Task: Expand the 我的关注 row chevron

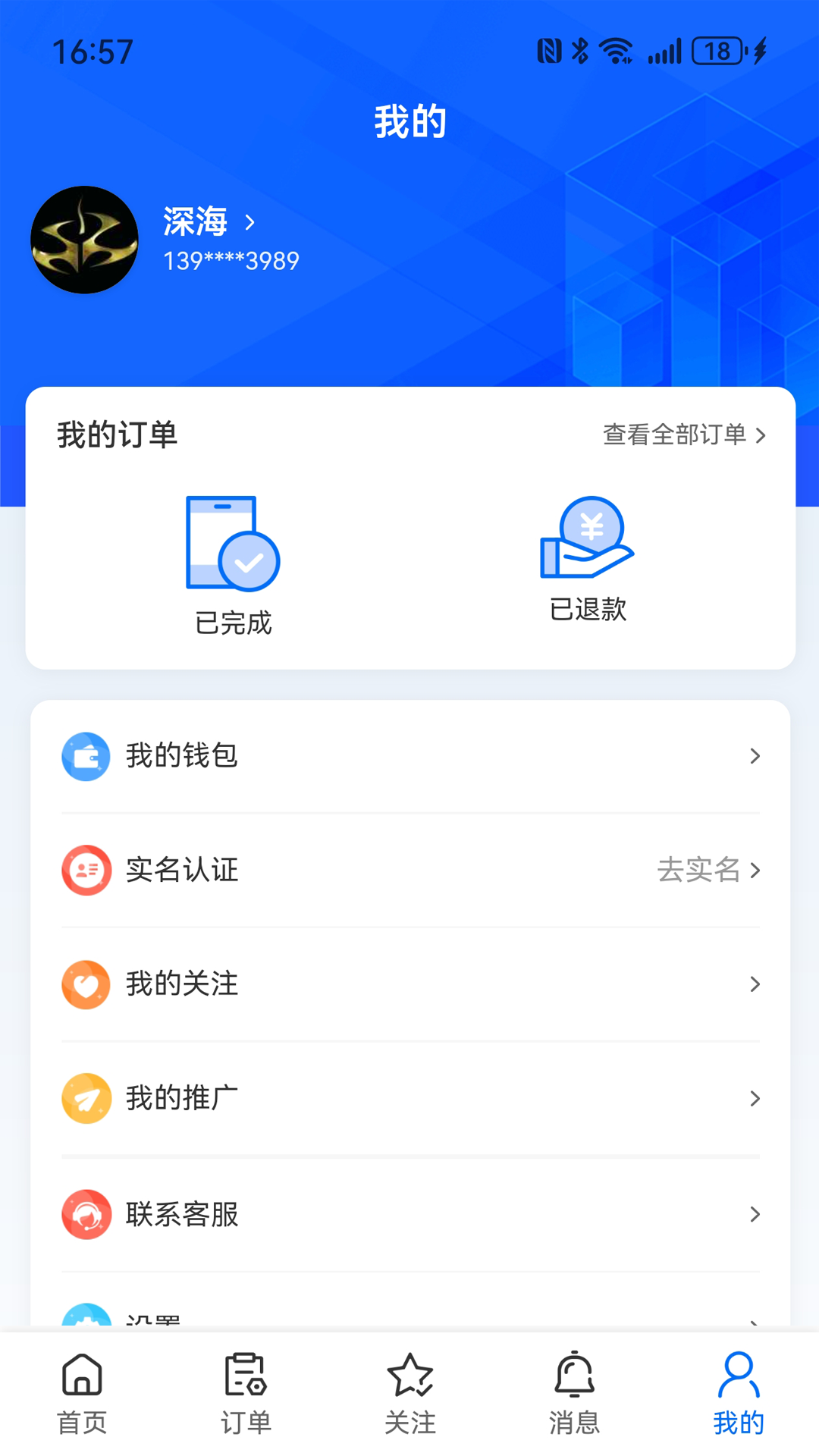Action: [x=755, y=984]
